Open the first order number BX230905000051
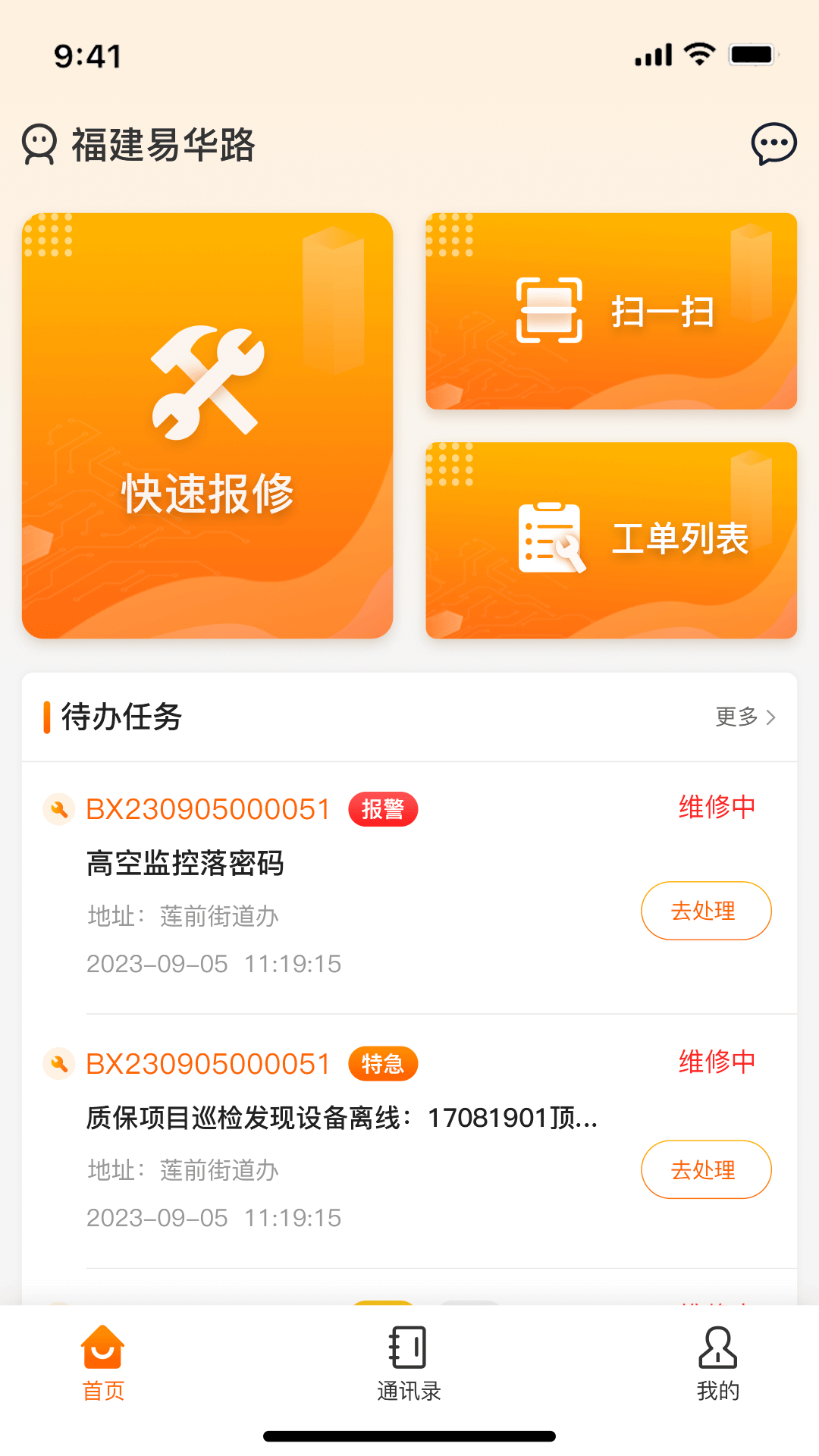Screen dimensions: 819x1456 click(207, 808)
